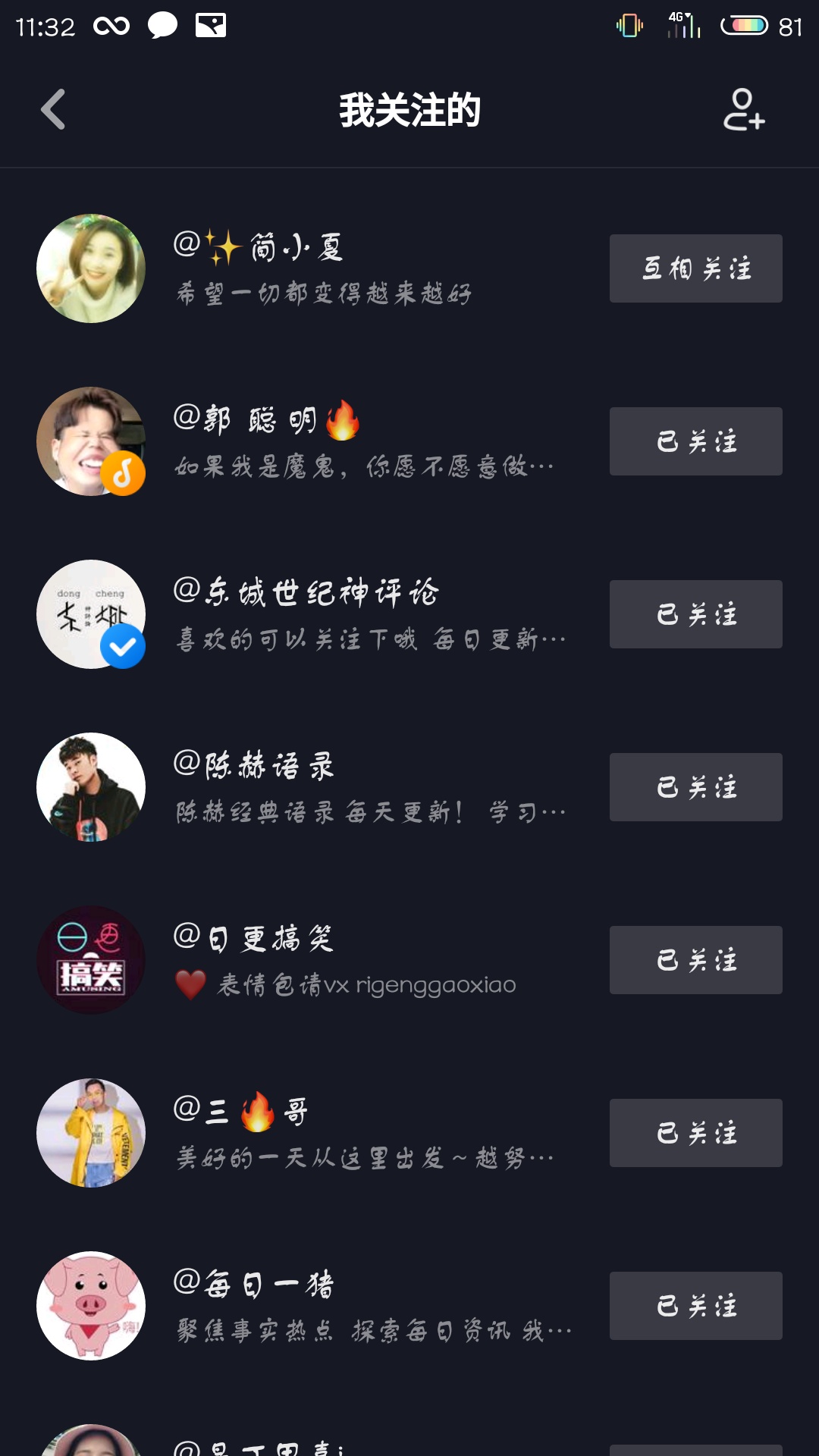View the 日更搞笑 account

303,960
